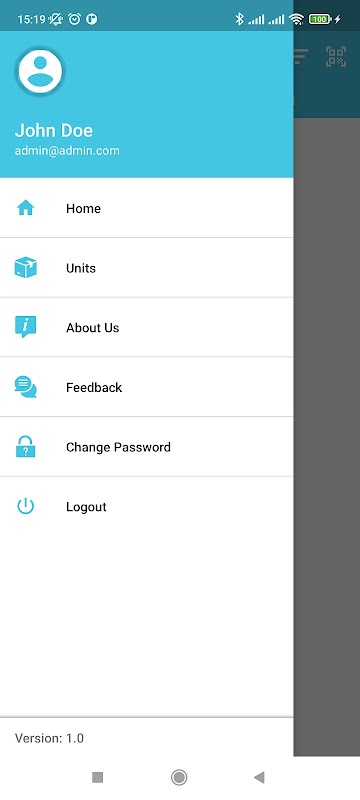Select Feedback from the drawer
This screenshot has width=360, height=800.
[146, 387]
